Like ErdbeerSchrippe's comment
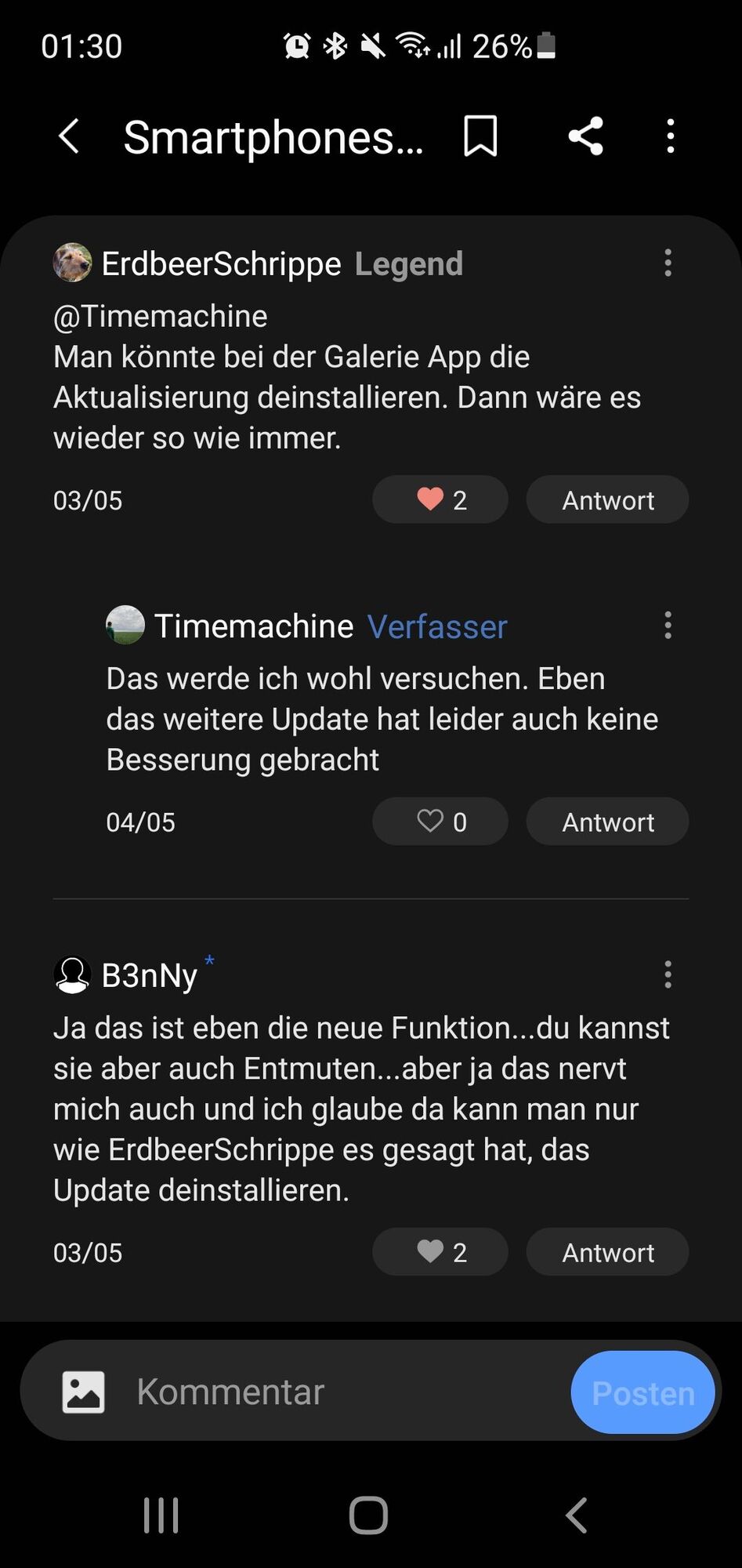This screenshot has width=742, height=1568. click(440, 499)
